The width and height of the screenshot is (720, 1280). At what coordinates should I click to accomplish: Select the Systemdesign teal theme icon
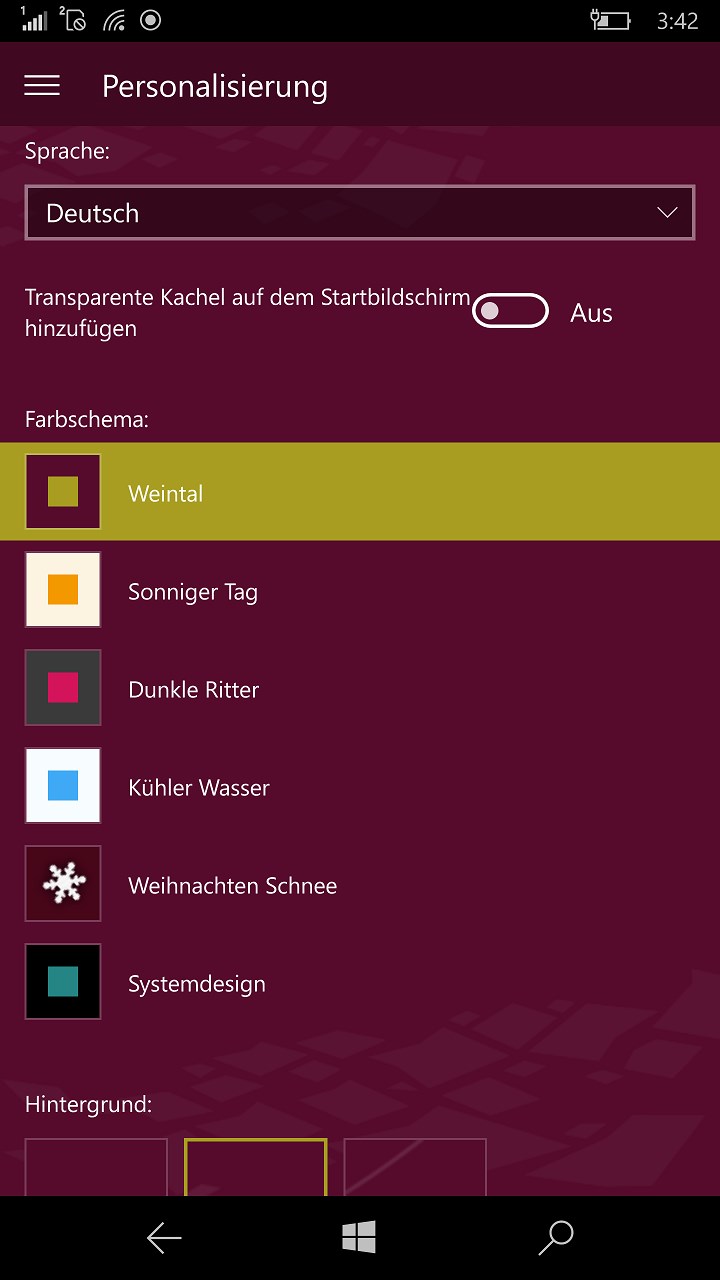(62, 982)
